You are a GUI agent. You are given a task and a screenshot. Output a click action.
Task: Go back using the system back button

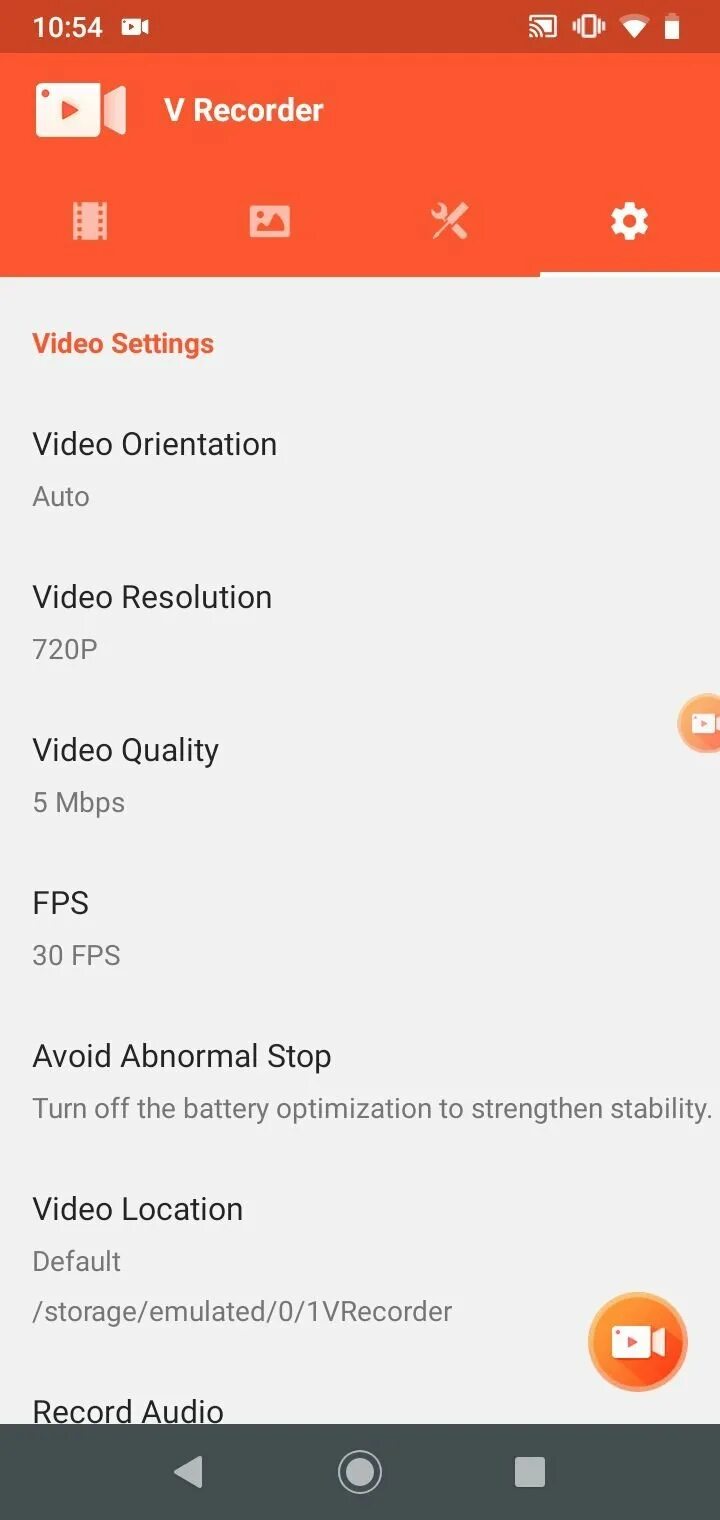188,1471
